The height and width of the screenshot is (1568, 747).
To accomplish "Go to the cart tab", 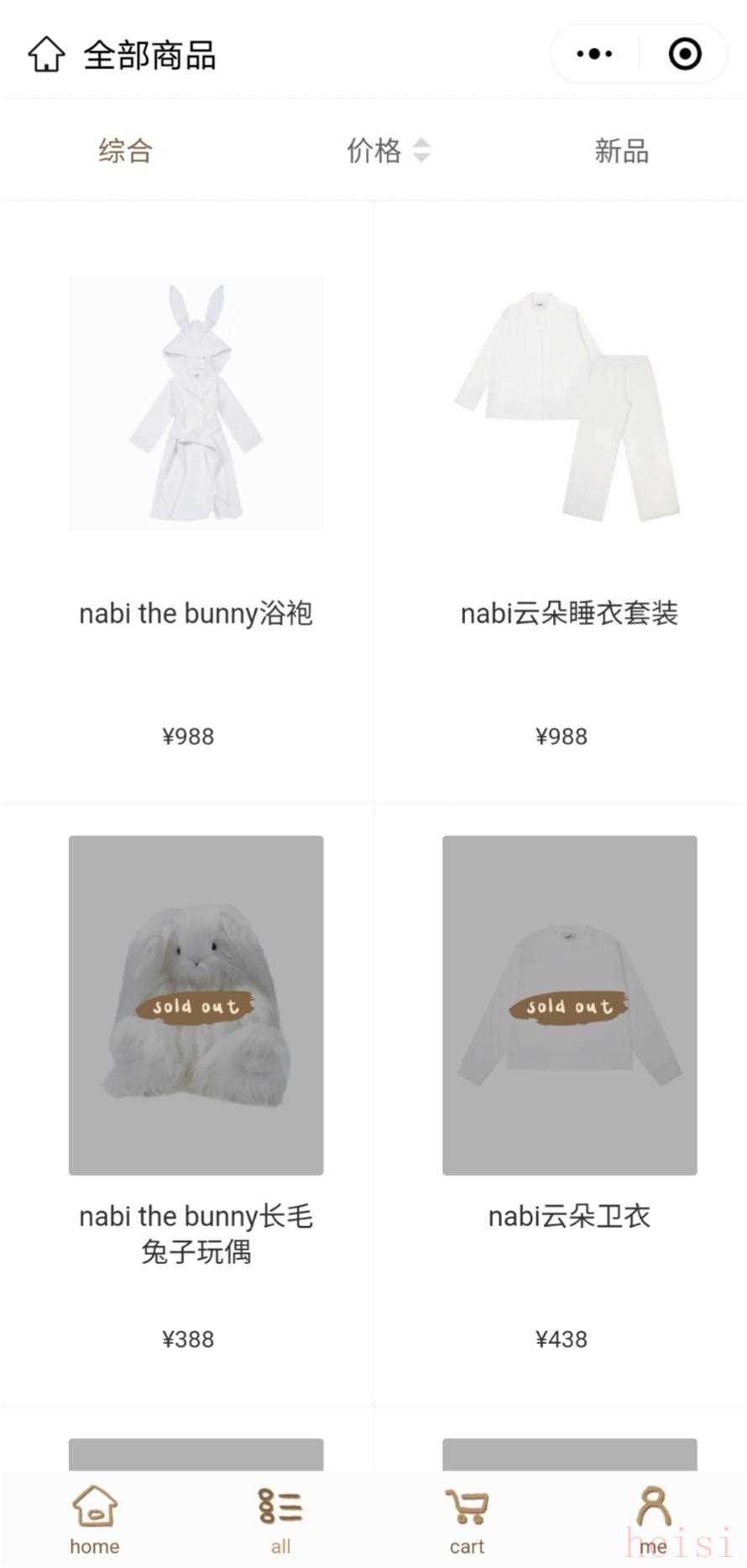I will click(467, 1520).
